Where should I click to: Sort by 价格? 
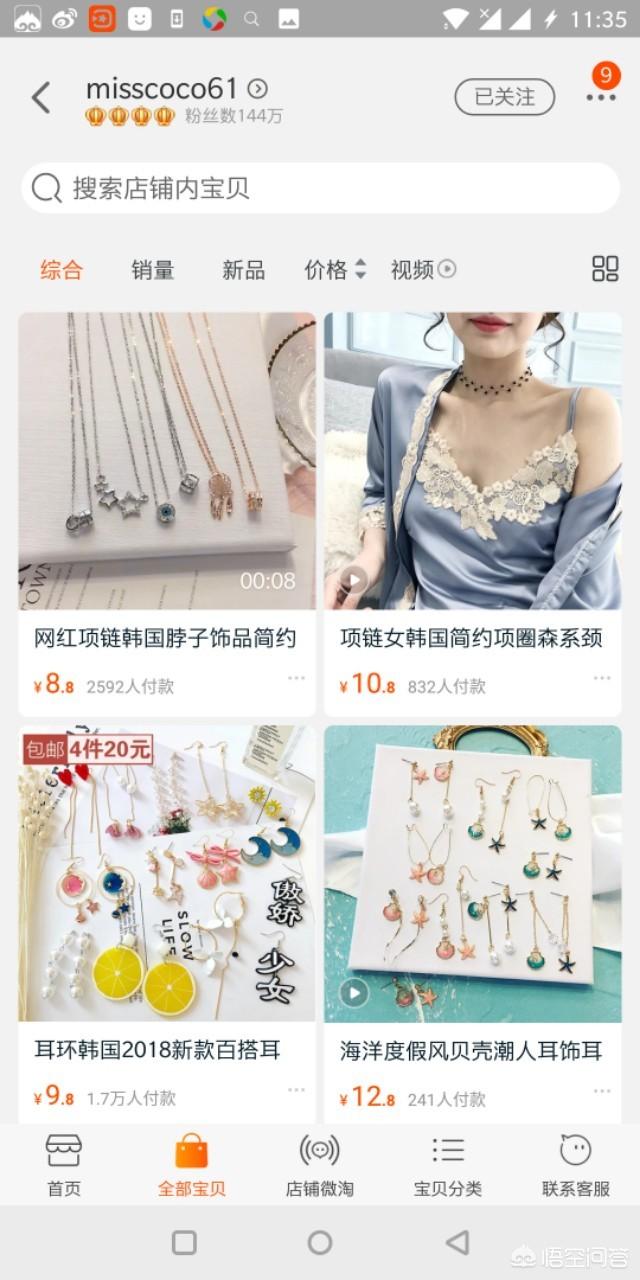click(x=335, y=269)
